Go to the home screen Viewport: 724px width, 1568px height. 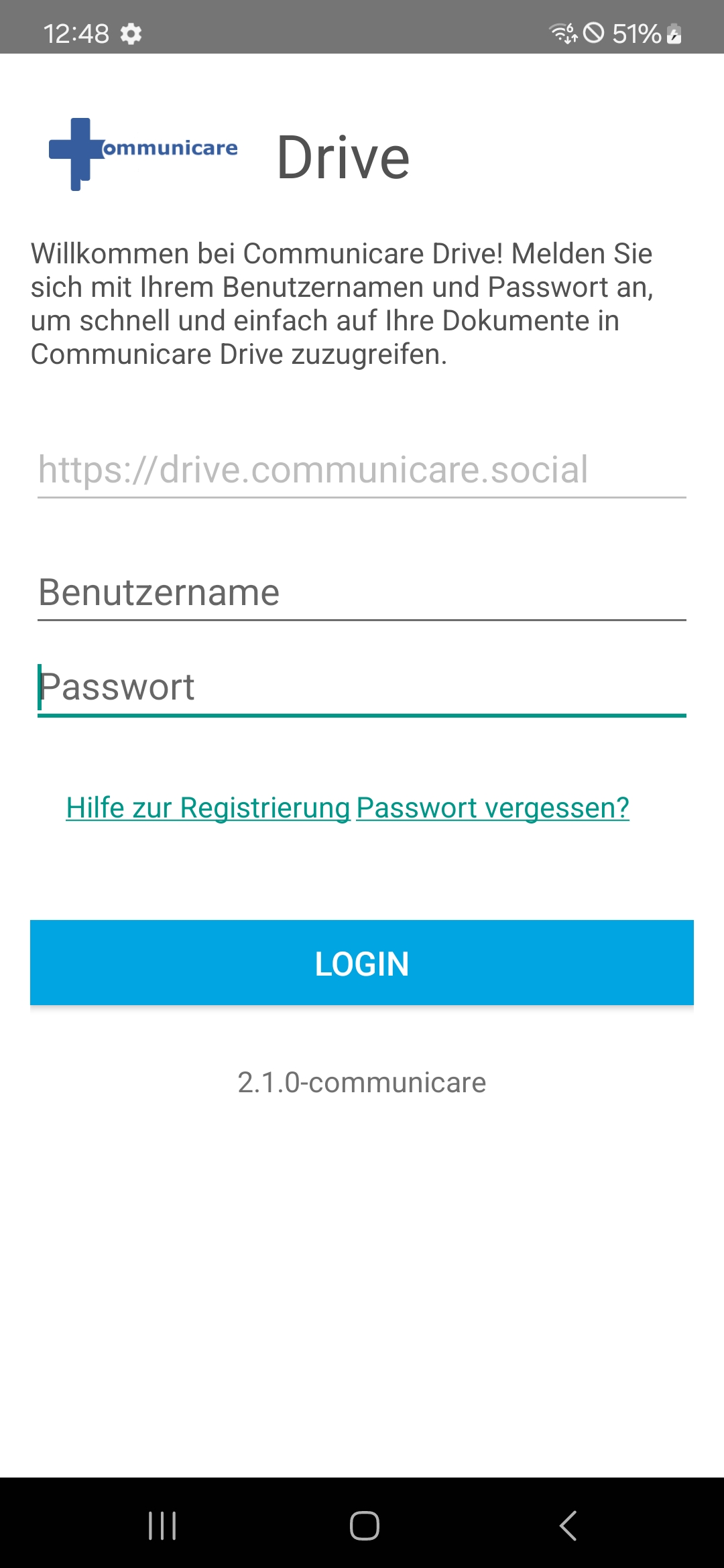coord(364,1526)
